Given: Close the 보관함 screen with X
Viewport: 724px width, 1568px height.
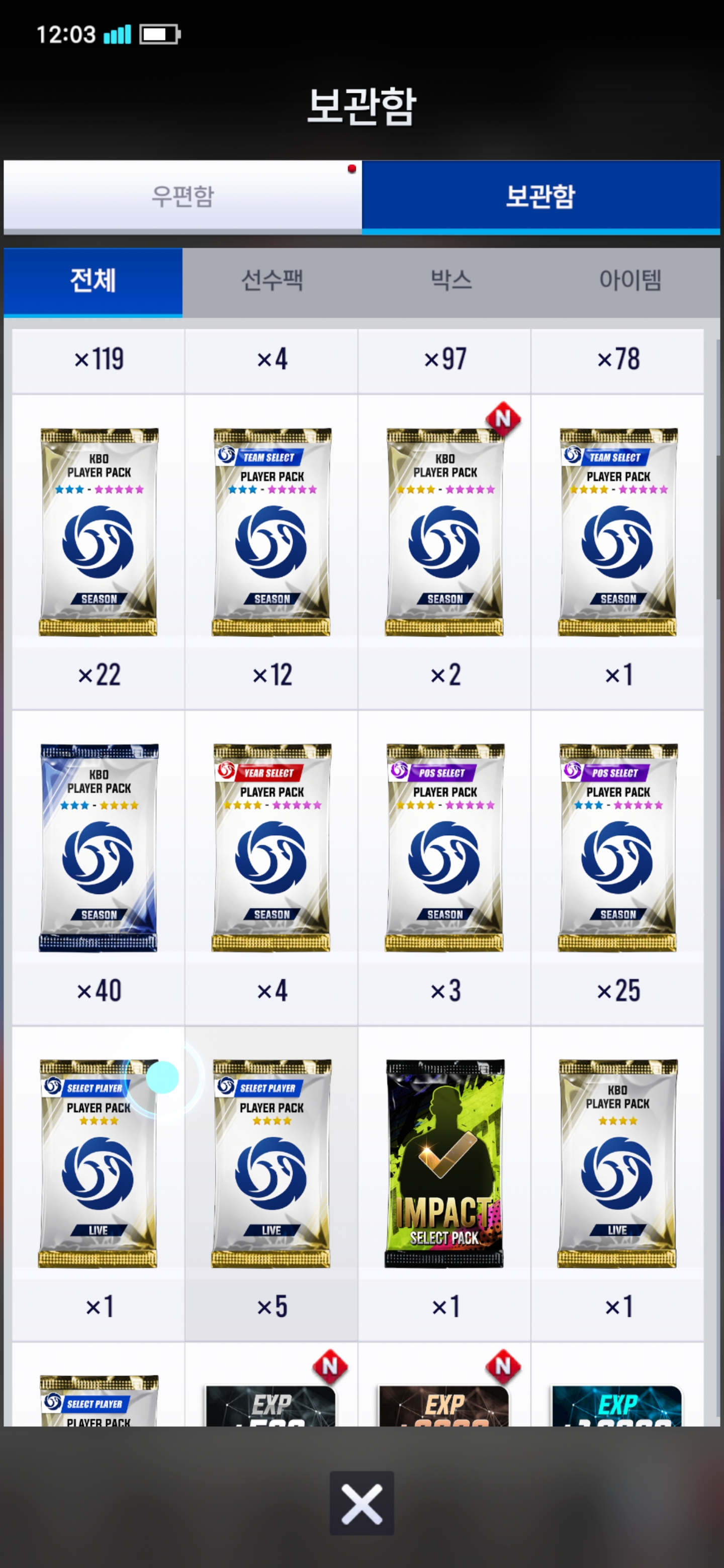Looking at the screenshot, I should click(x=361, y=1503).
